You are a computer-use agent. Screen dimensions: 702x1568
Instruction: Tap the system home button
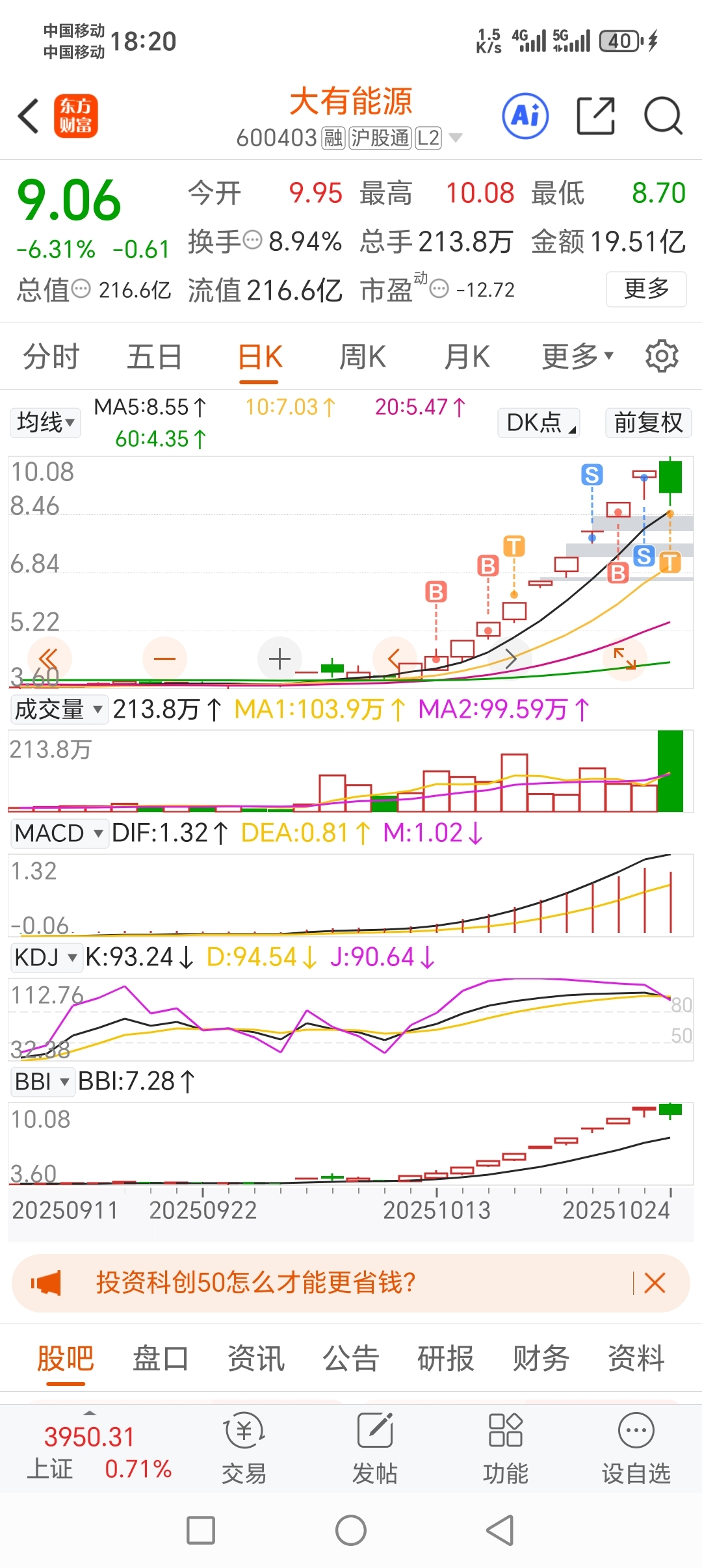pyautogui.click(x=351, y=1530)
